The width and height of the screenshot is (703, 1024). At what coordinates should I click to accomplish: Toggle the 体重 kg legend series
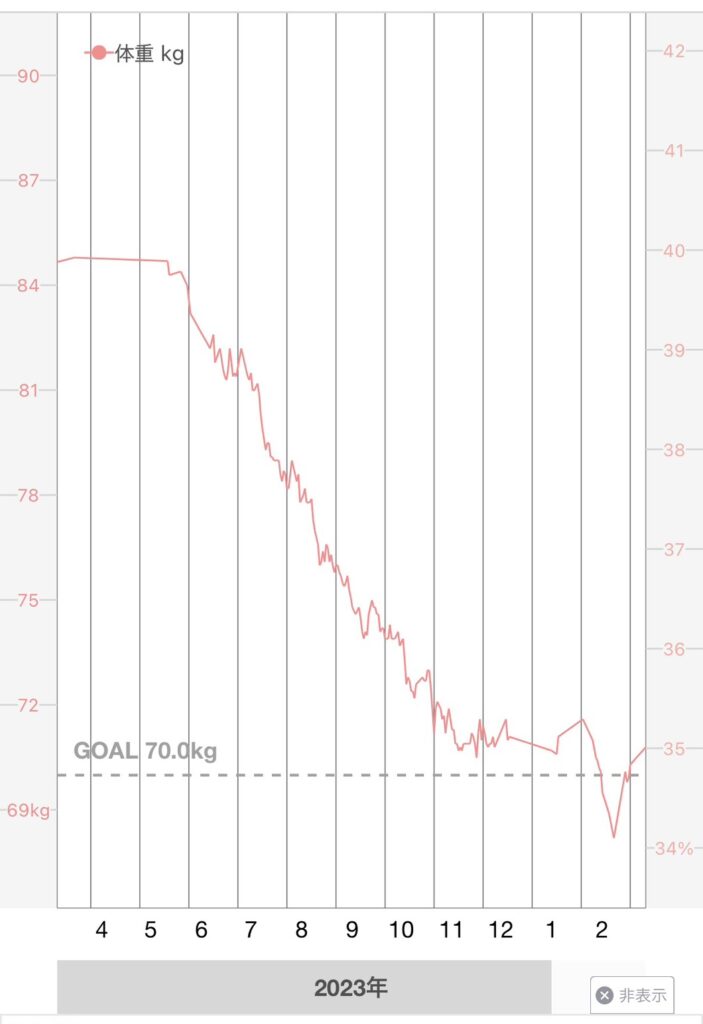point(137,54)
